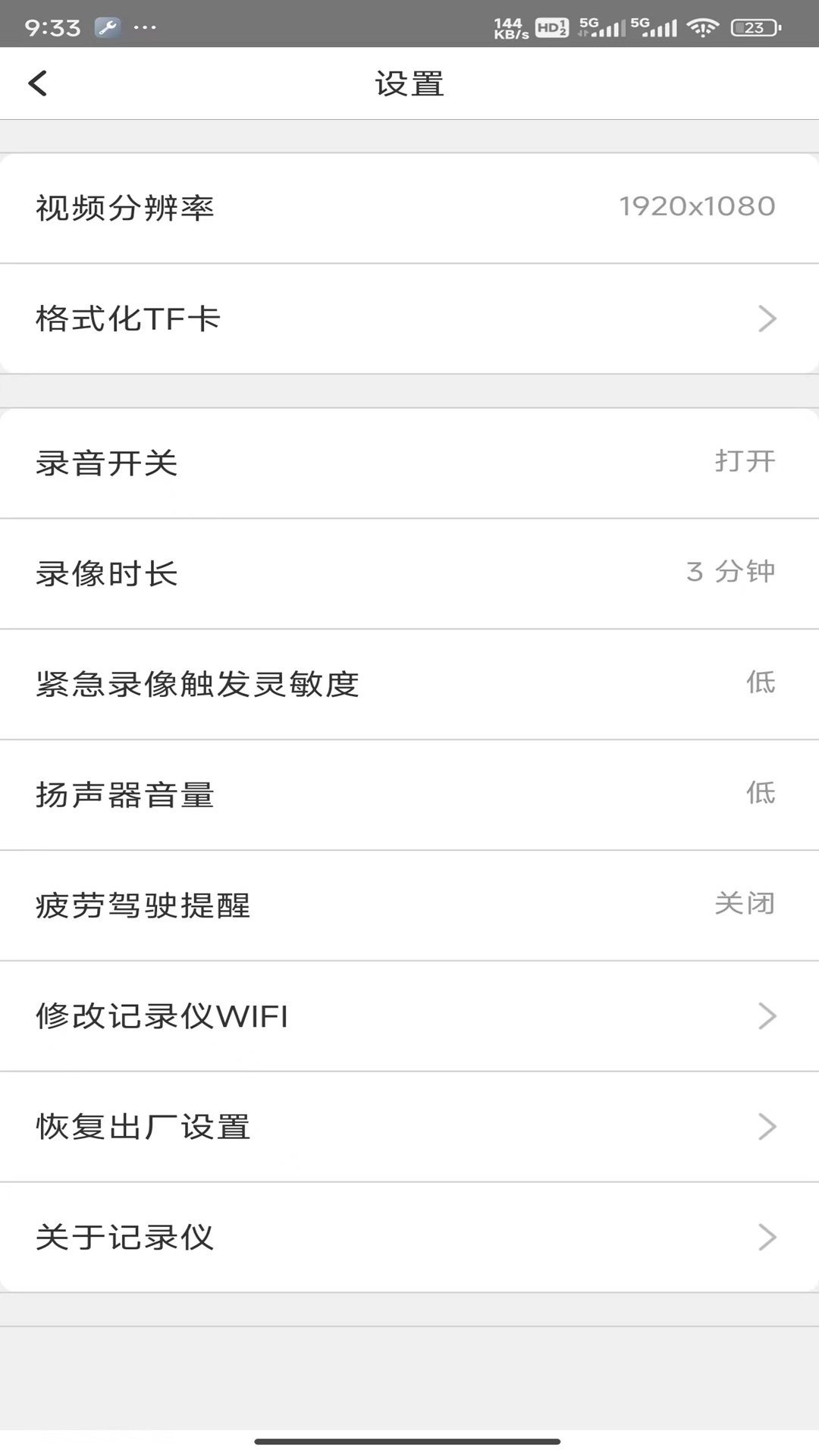Expand the 格式化TF卡 option

[x=409, y=318]
